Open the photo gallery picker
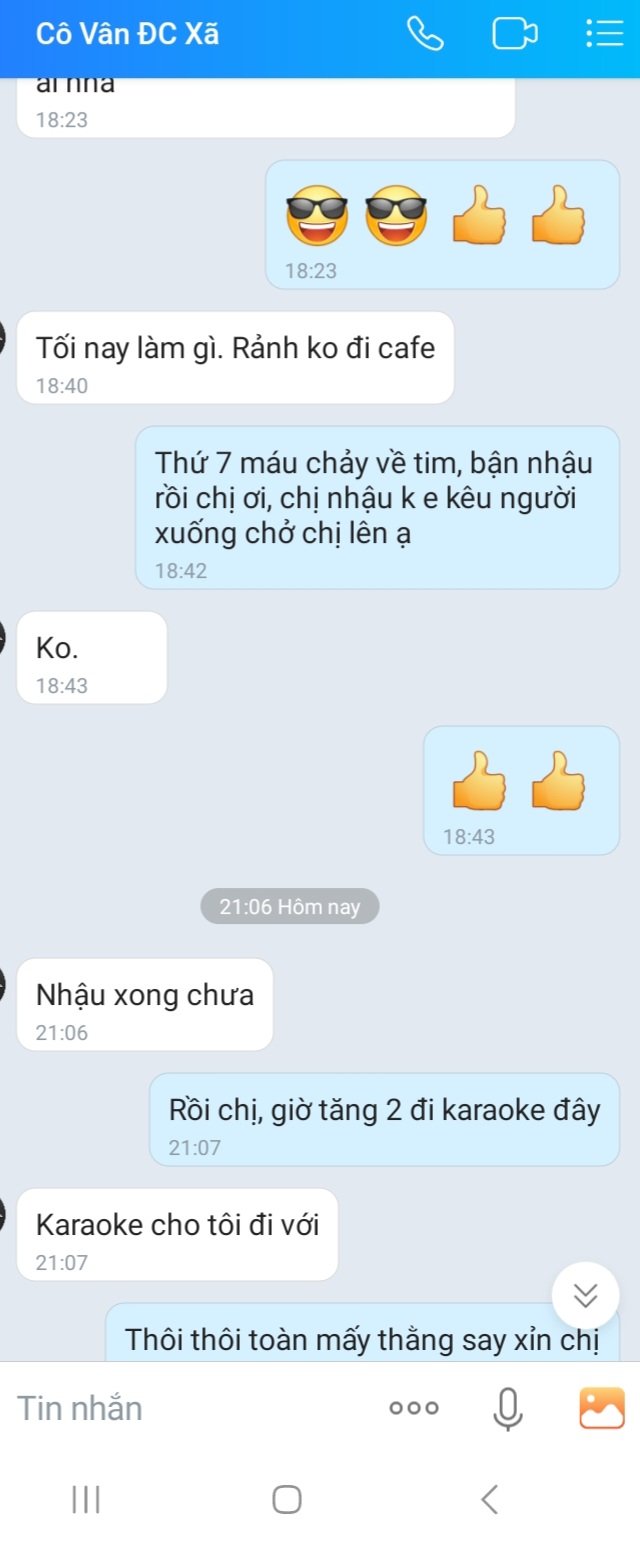Viewport: 640px width, 1543px height. tap(602, 1408)
